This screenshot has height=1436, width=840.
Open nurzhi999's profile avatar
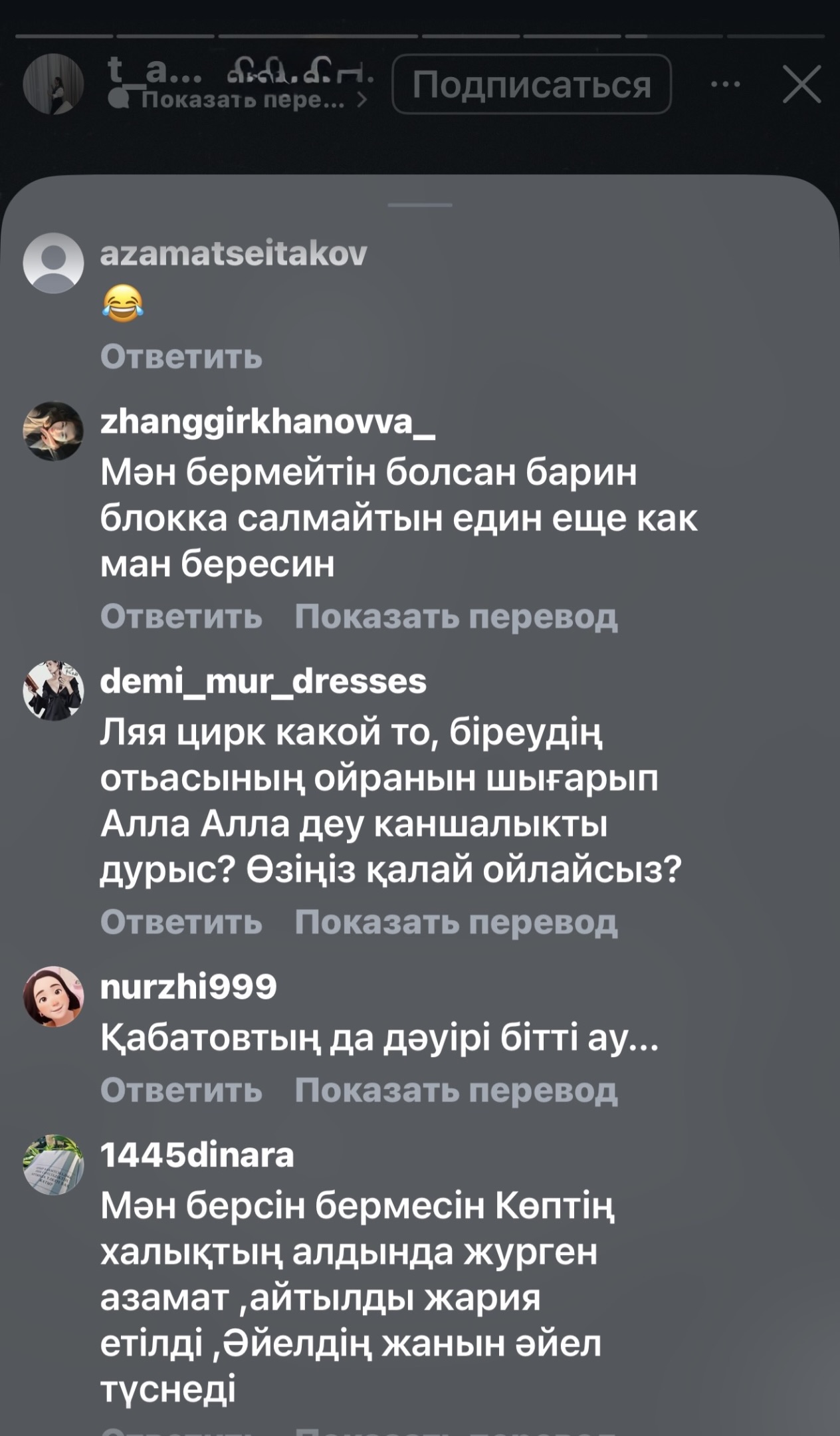coord(53,996)
